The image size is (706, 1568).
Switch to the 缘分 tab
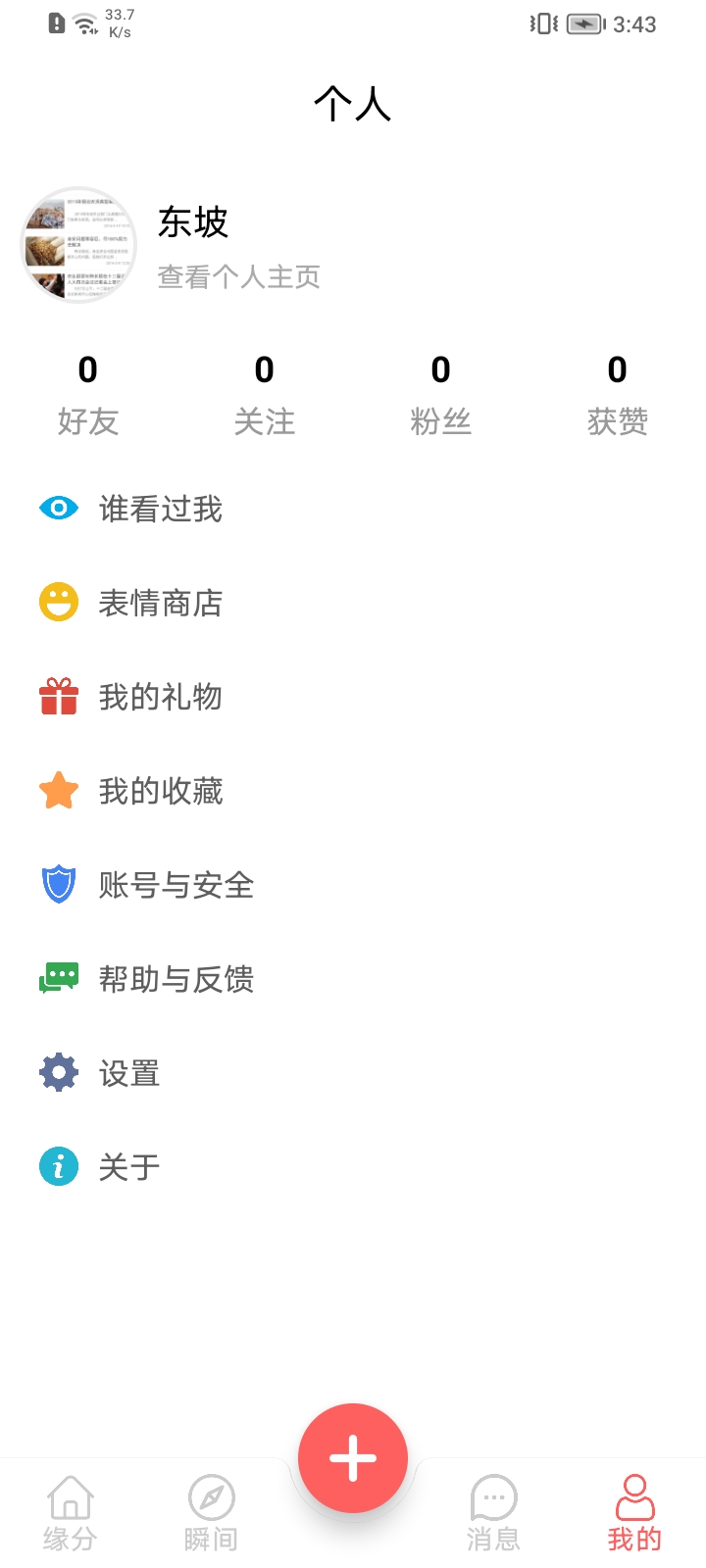(x=71, y=1514)
